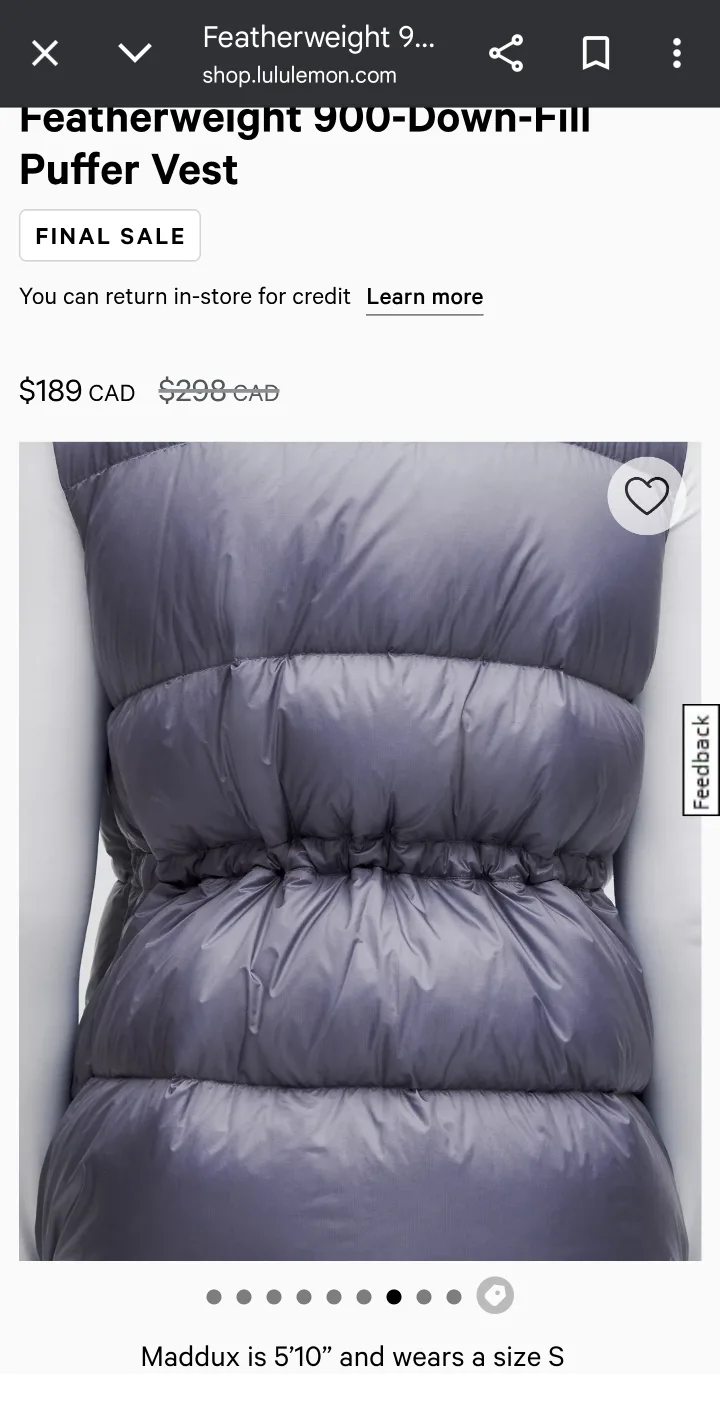720x1405 pixels.
Task: Share this product page
Action: pyautogui.click(x=505, y=53)
